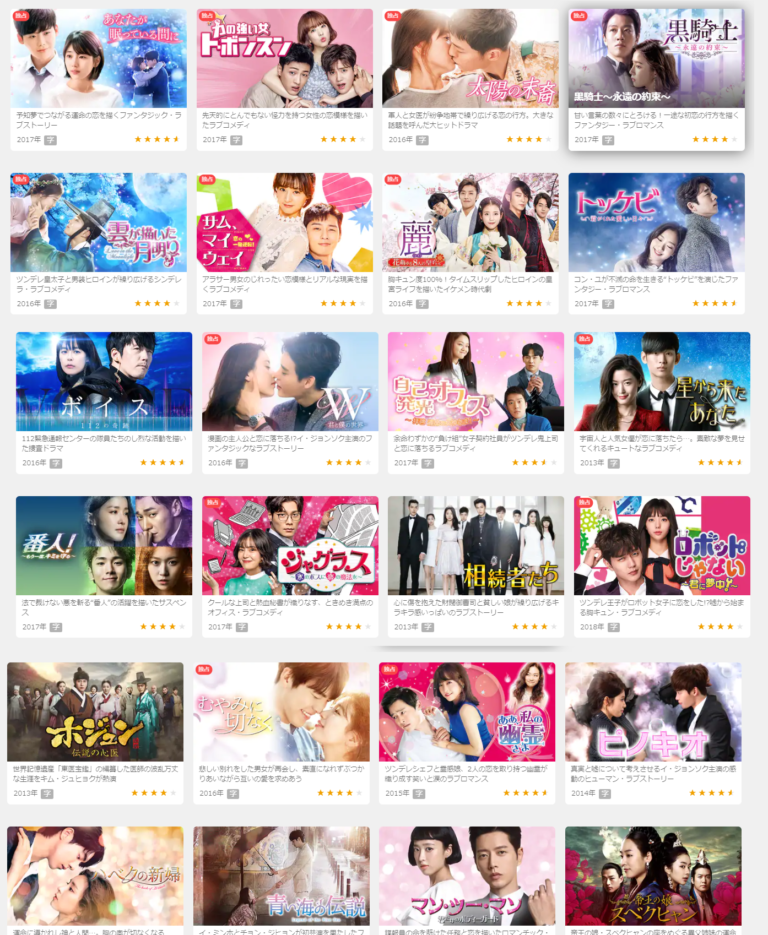Open the ピノキオ drama tile
This screenshot has height=935, width=768.
(653, 711)
